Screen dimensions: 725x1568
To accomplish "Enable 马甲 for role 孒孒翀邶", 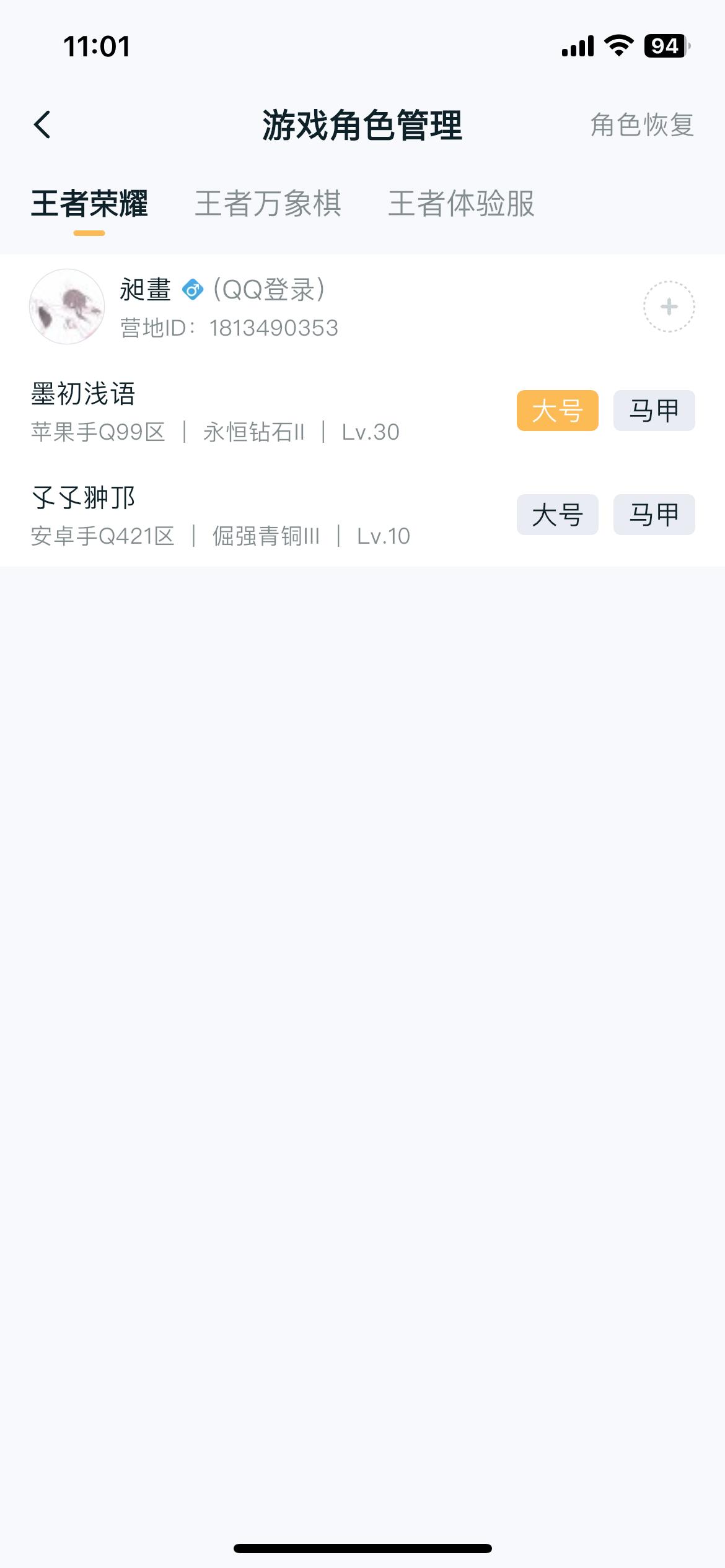I will 653,514.
